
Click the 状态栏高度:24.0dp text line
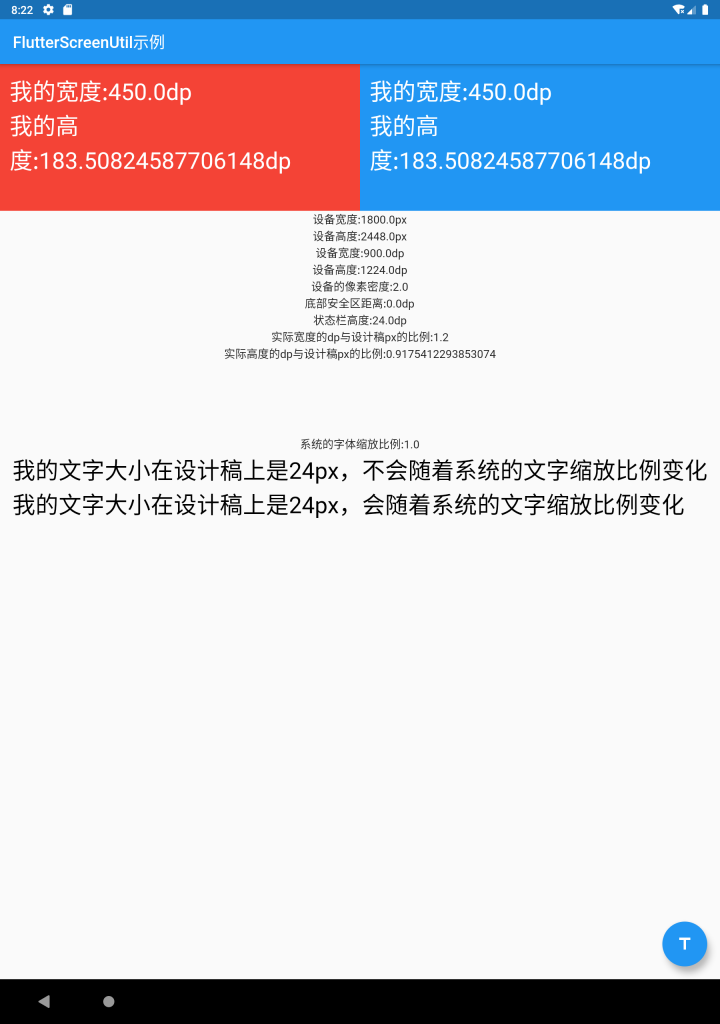pyautogui.click(x=360, y=320)
